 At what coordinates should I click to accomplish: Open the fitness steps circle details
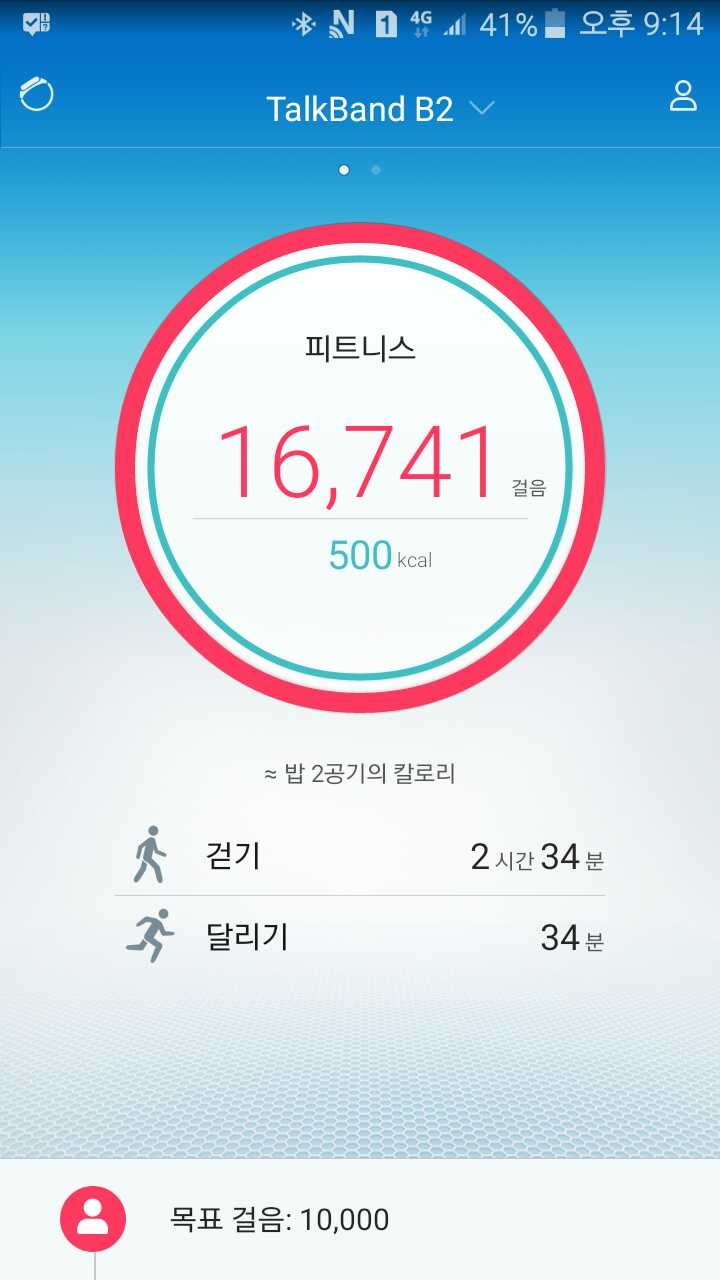tap(360, 468)
